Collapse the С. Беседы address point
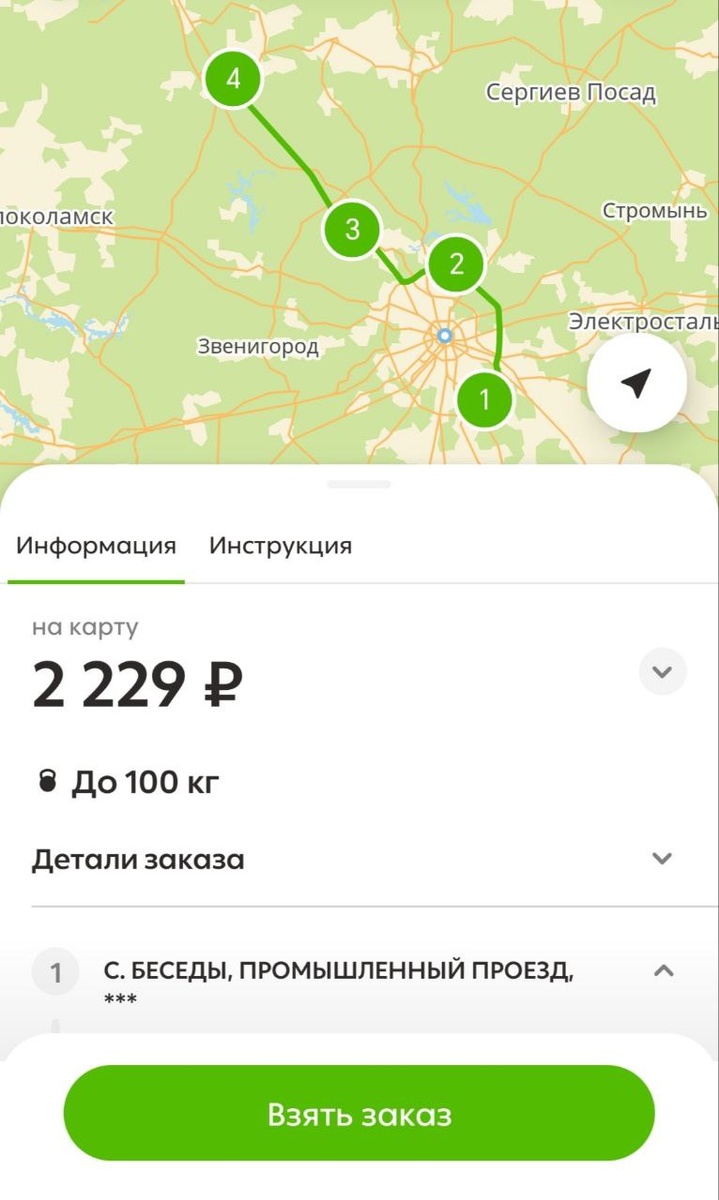The height and width of the screenshot is (1200, 719). click(x=663, y=970)
